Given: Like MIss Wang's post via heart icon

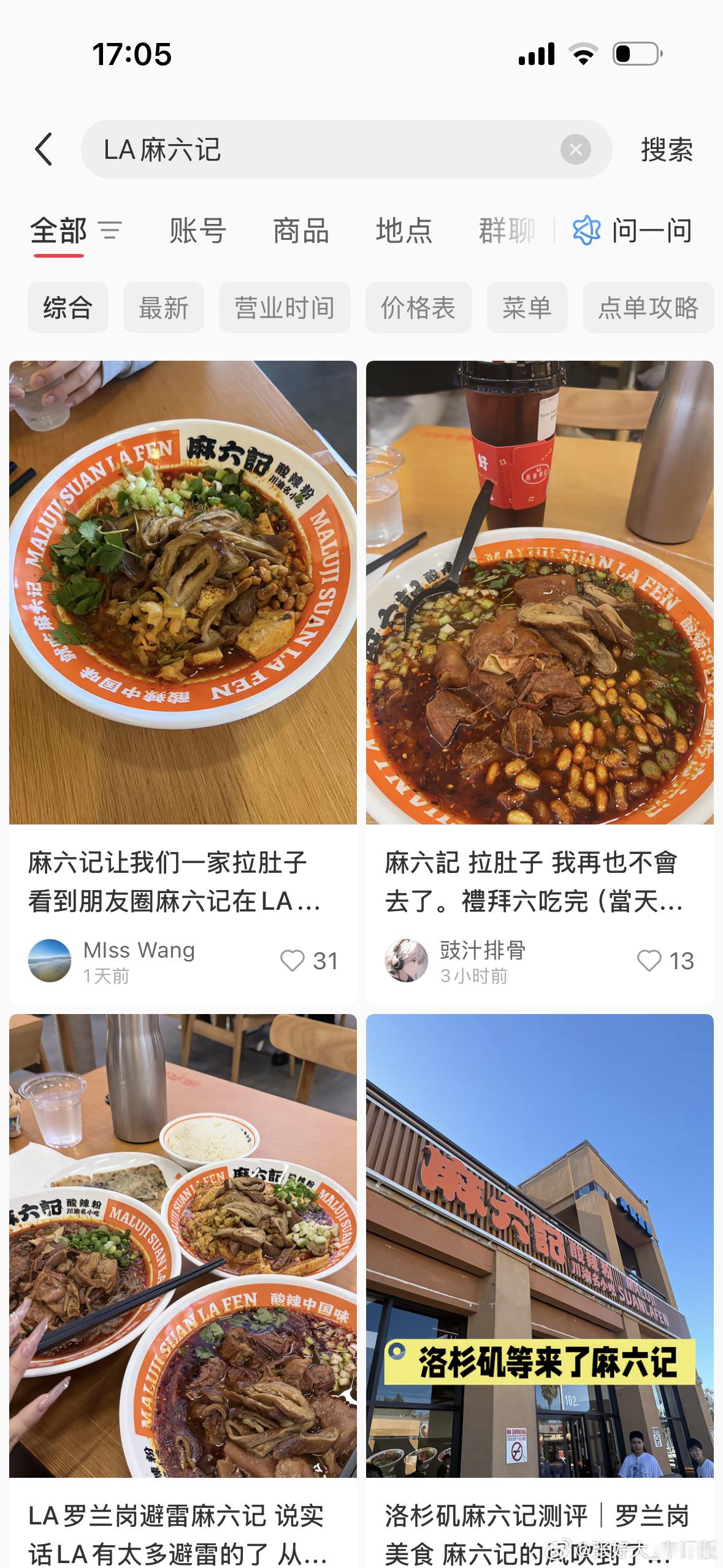Looking at the screenshot, I should (294, 961).
